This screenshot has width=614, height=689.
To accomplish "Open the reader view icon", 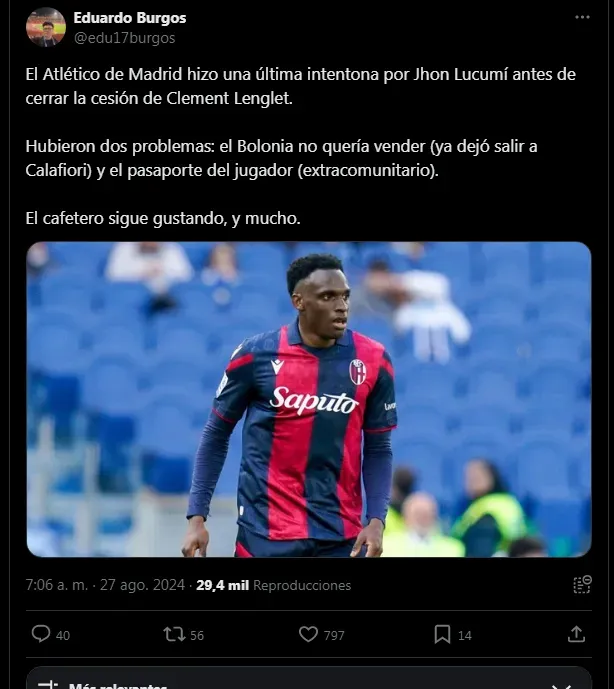I will tap(581, 585).
